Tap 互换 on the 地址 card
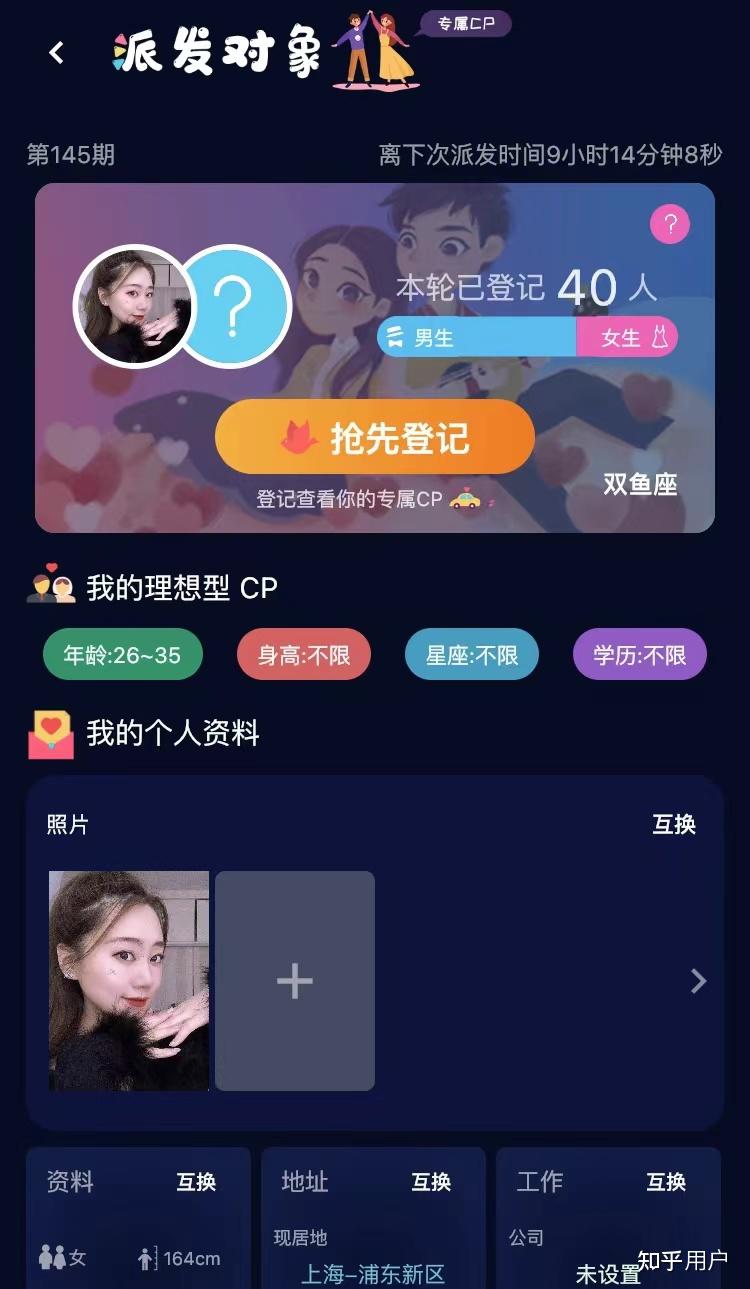The width and height of the screenshot is (750, 1289). (431, 1182)
